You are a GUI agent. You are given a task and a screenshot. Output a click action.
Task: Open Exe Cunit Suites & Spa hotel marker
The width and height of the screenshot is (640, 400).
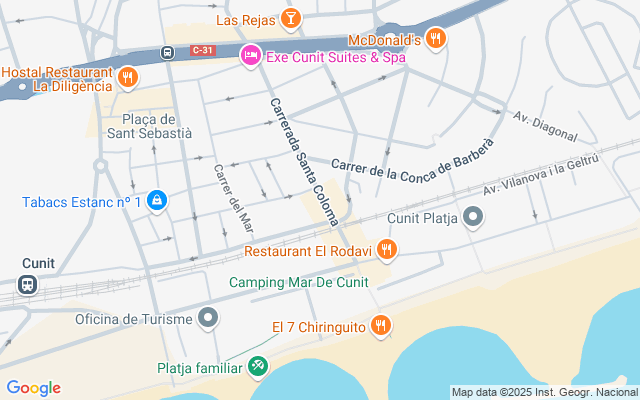(251, 56)
